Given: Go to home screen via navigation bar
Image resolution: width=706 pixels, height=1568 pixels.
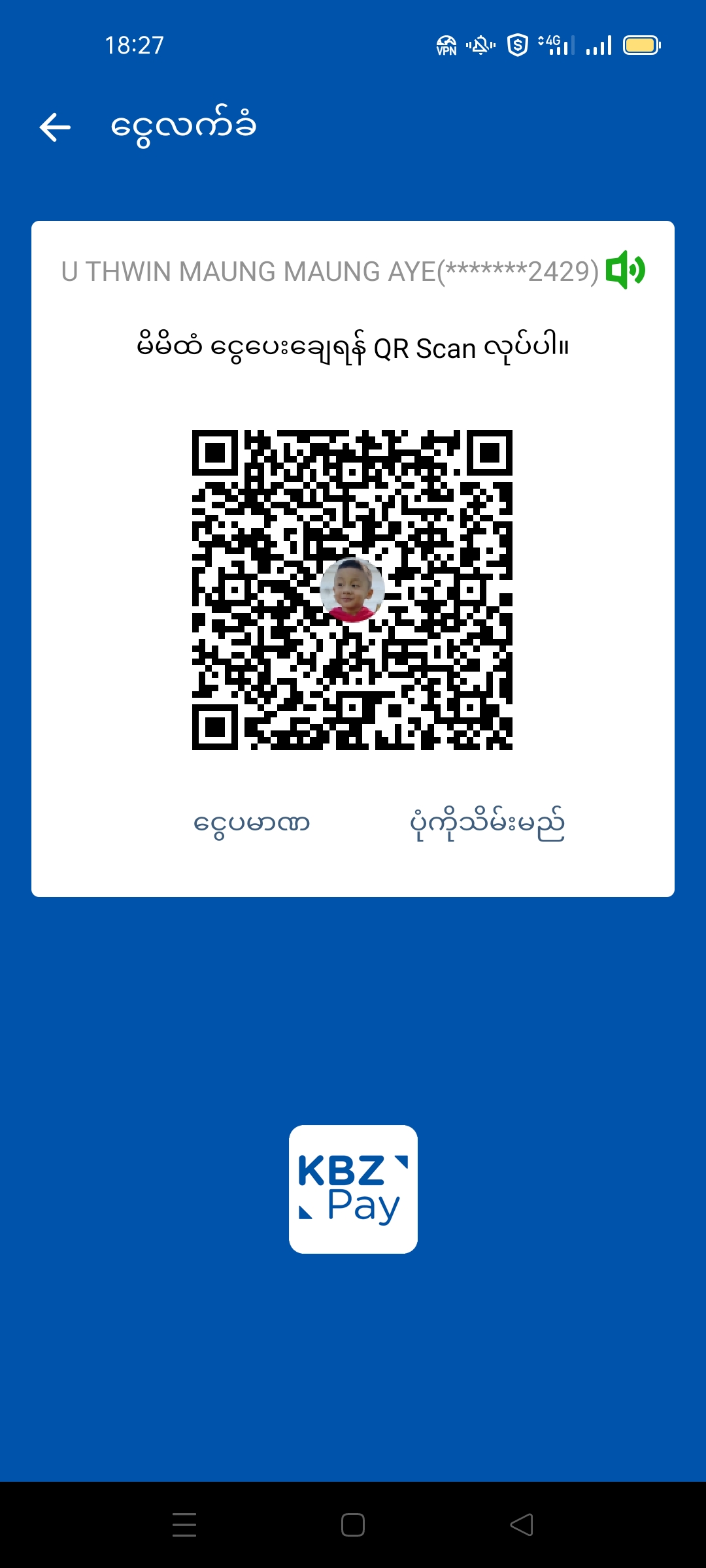Looking at the screenshot, I should point(353,1525).
